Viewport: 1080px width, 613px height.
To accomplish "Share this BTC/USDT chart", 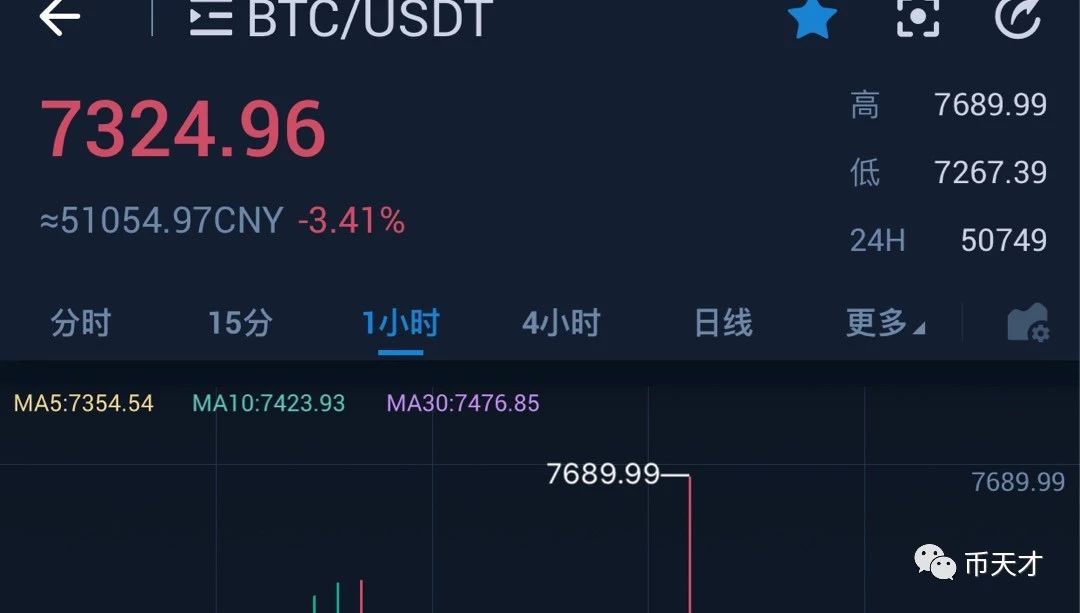I will tap(1018, 17).
